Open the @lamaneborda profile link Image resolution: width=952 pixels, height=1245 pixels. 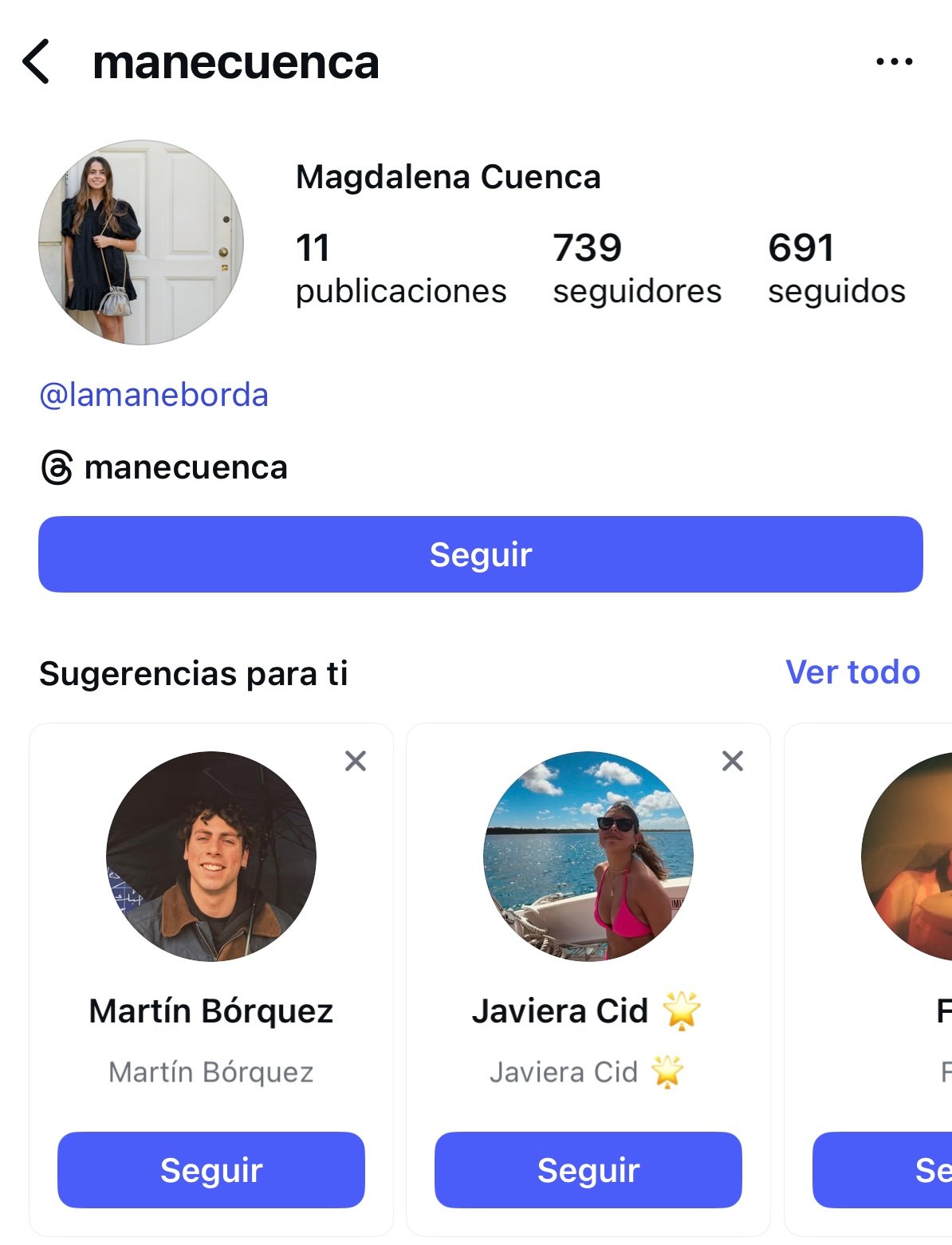coord(154,395)
